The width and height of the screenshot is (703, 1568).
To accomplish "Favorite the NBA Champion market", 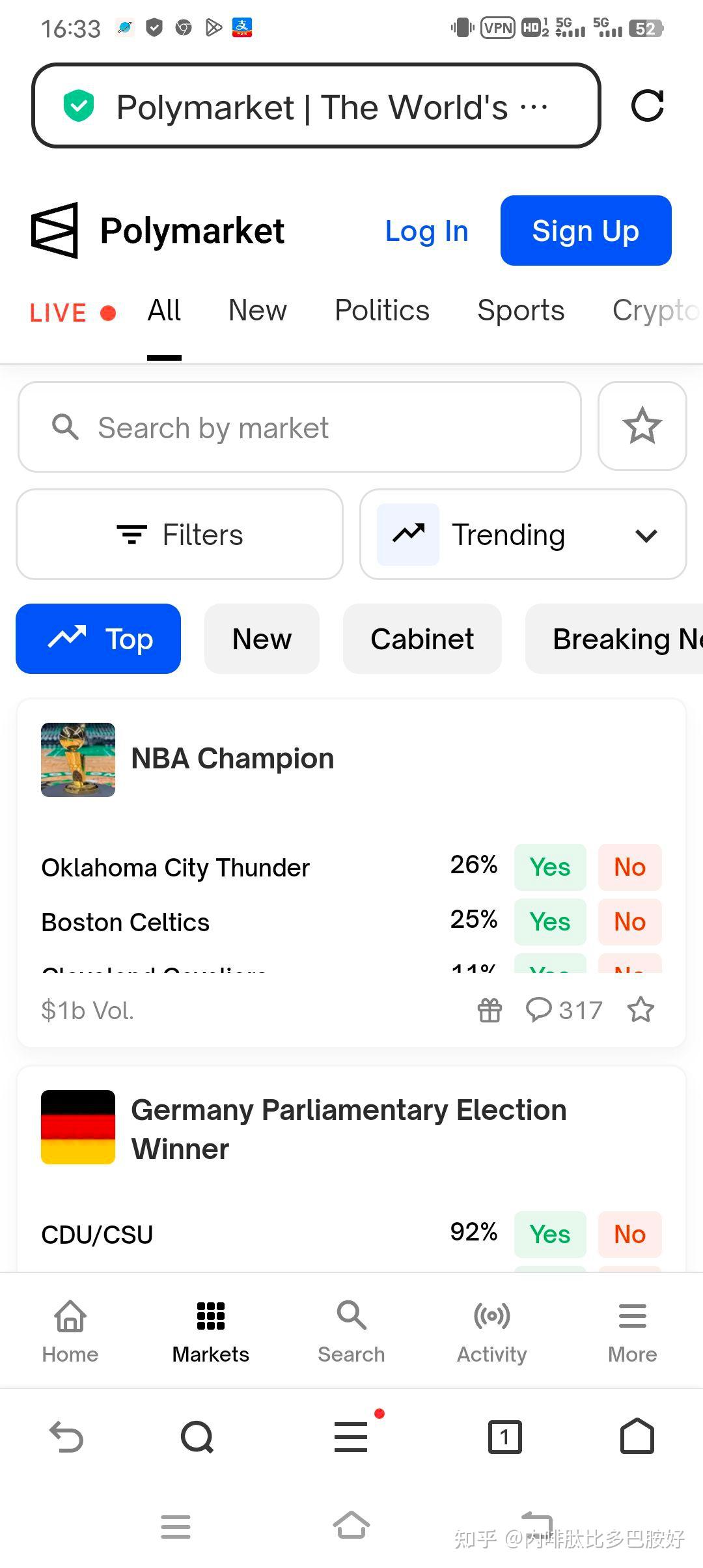I will tap(641, 1010).
